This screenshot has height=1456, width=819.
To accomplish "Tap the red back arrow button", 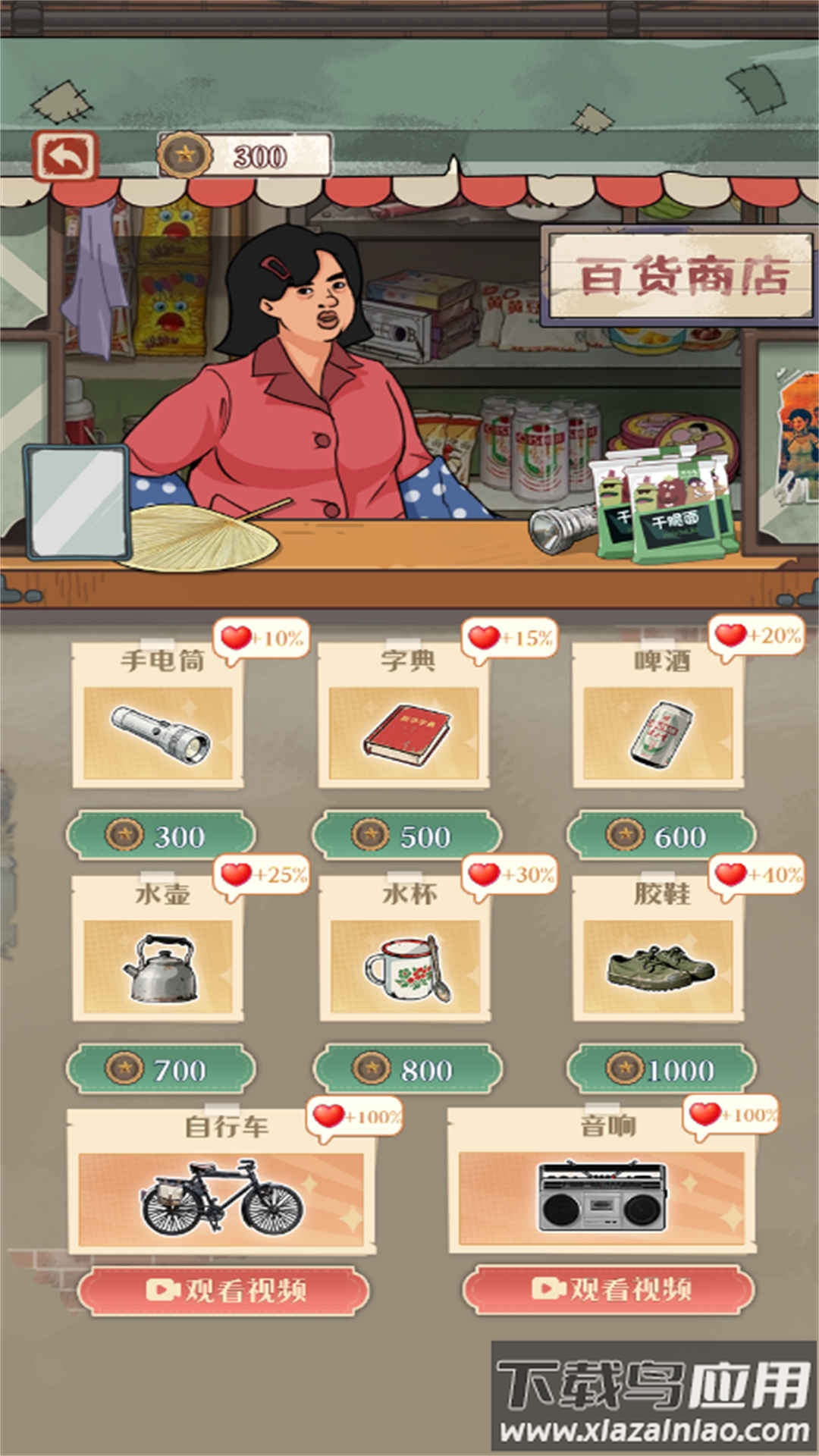I will pos(65,156).
